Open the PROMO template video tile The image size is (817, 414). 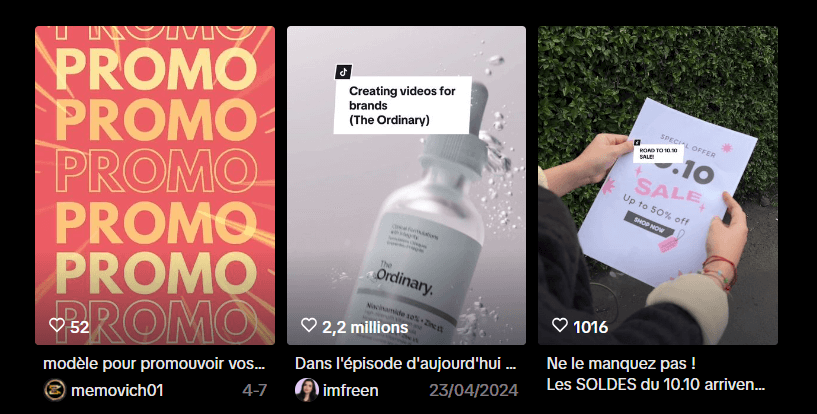click(155, 185)
